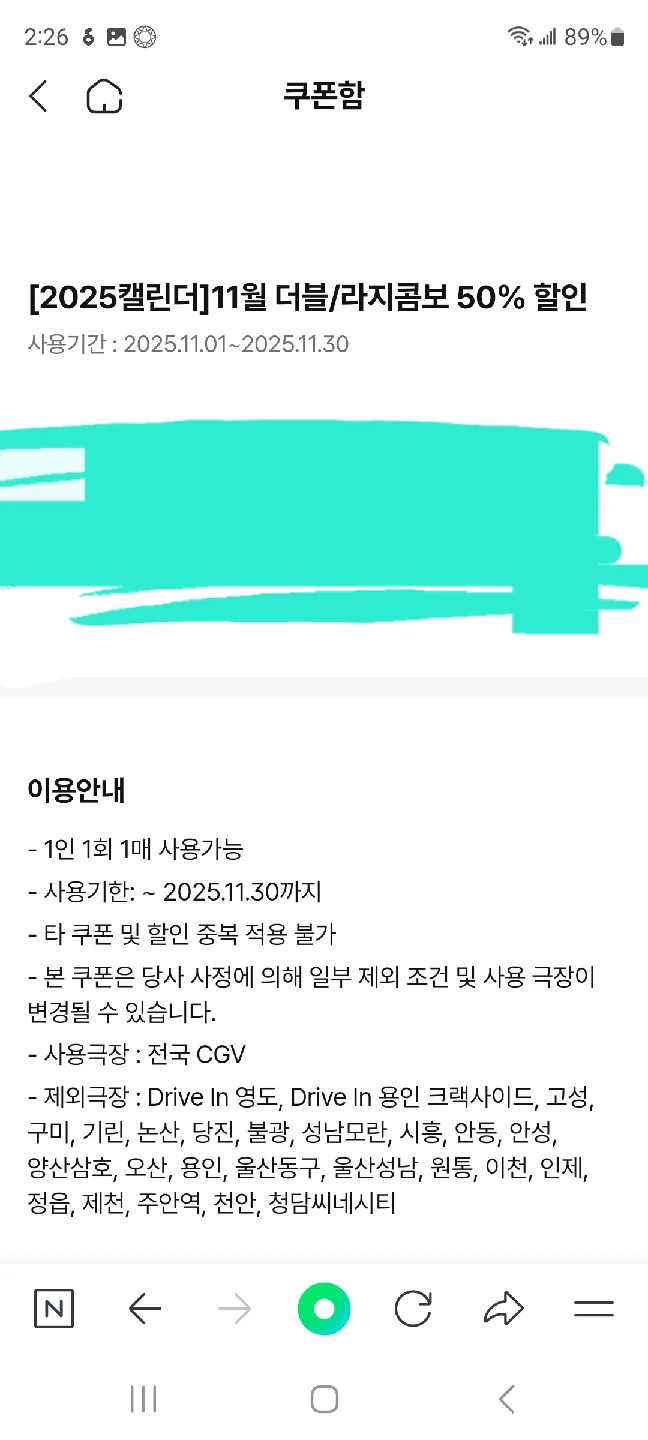This screenshot has width=648, height=1440.
Task: Go back from the 쿠폰함 page
Action: [x=38, y=97]
